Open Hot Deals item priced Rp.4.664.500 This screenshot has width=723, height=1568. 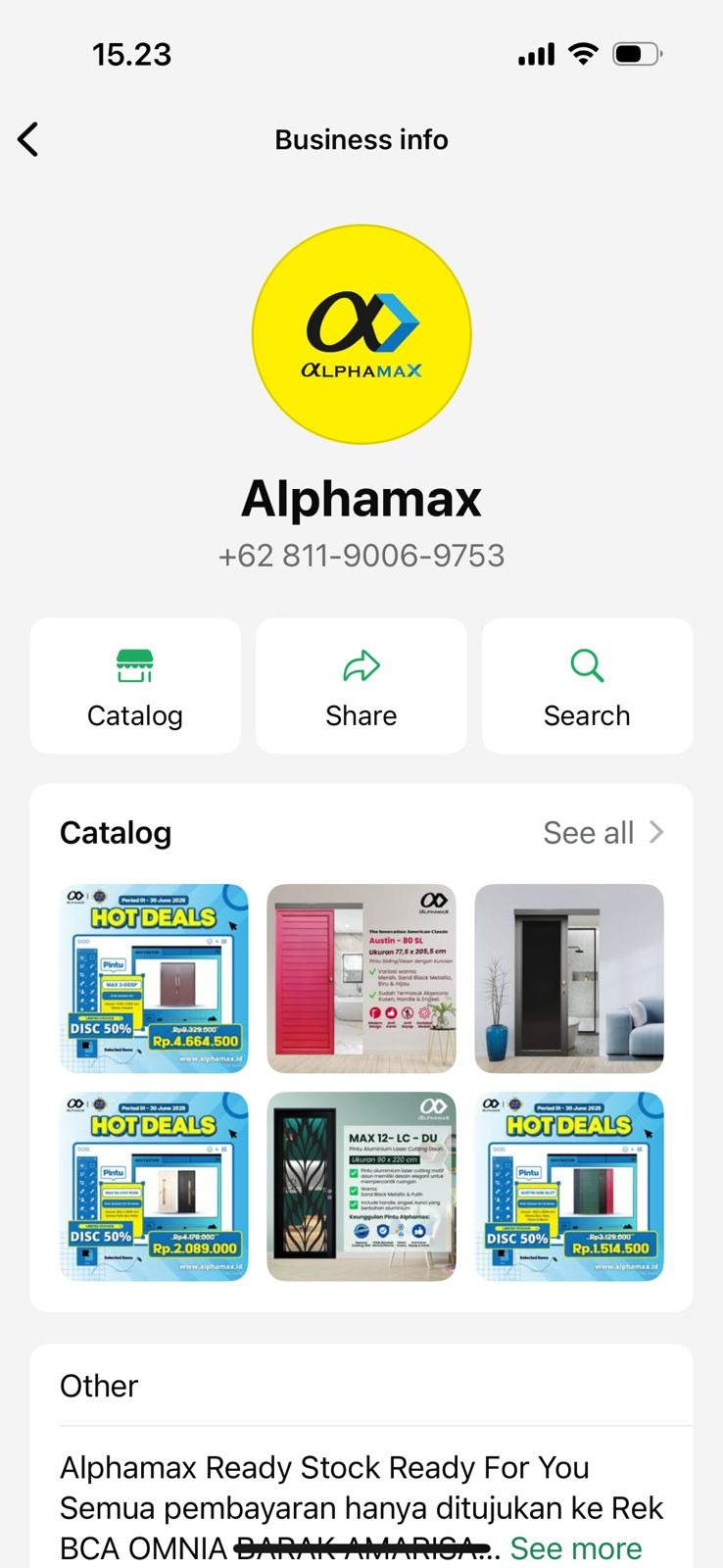(x=154, y=978)
